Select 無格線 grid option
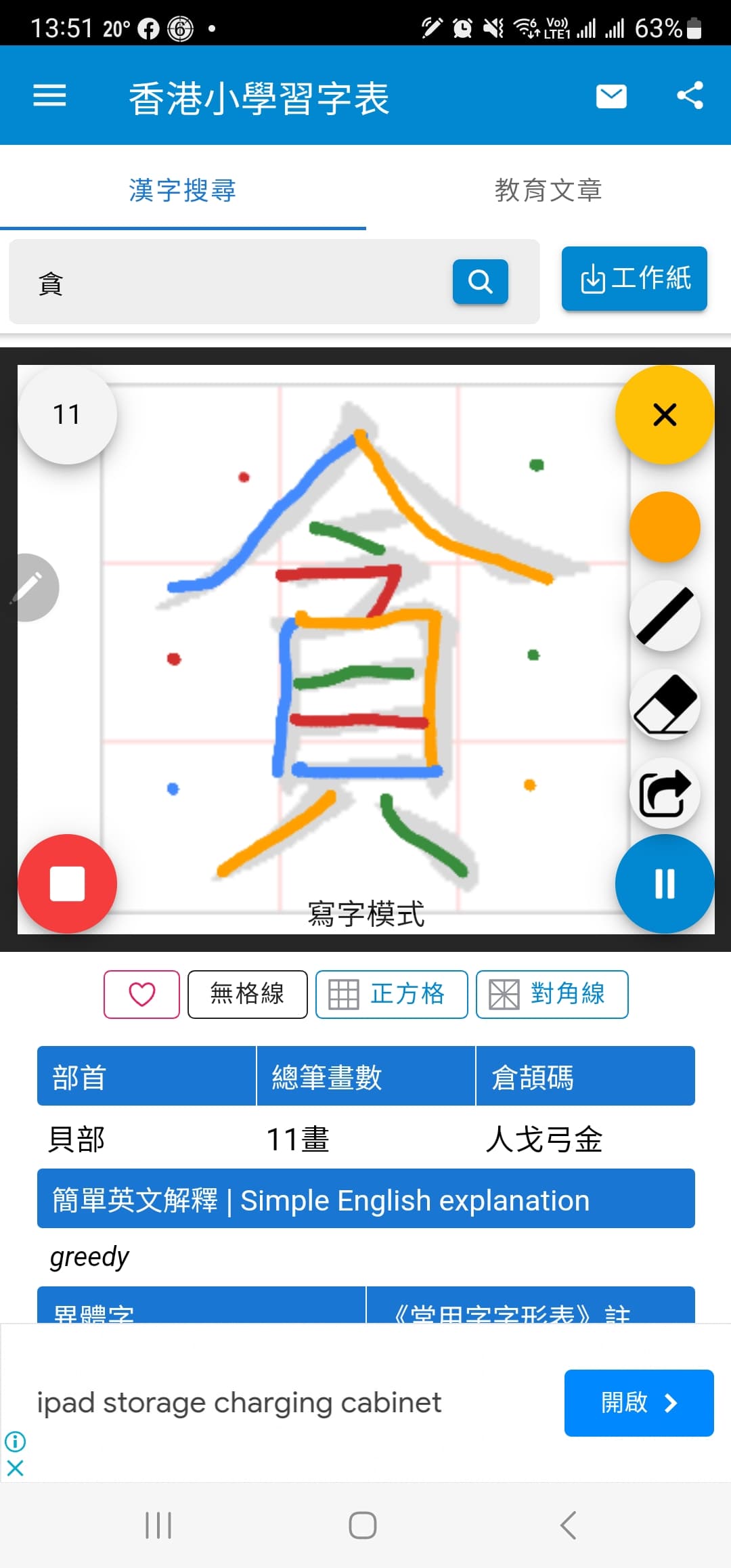This screenshot has width=731, height=1568. [248, 994]
